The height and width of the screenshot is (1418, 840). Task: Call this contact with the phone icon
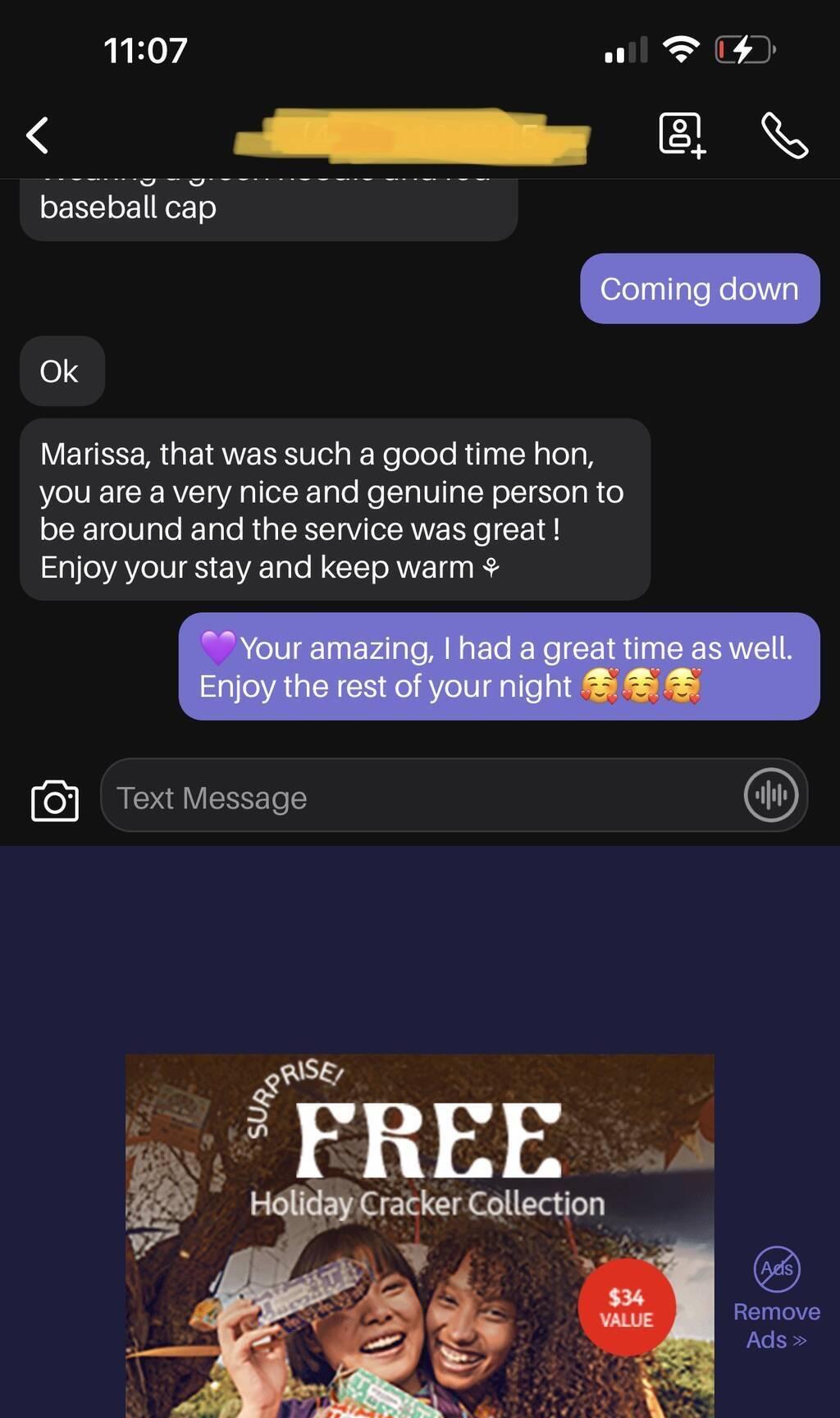[x=784, y=135]
